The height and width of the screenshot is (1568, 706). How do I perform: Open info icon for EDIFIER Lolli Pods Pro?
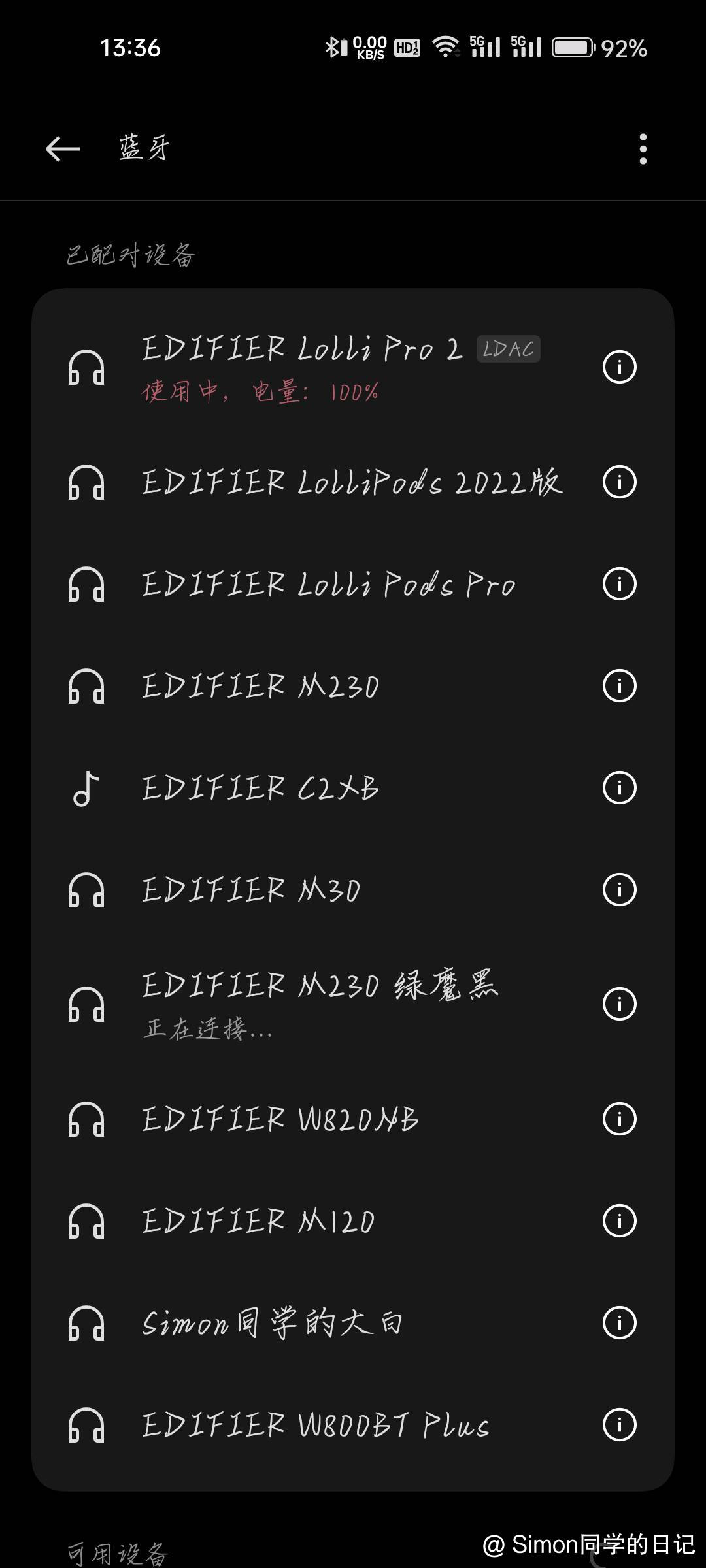(x=619, y=584)
